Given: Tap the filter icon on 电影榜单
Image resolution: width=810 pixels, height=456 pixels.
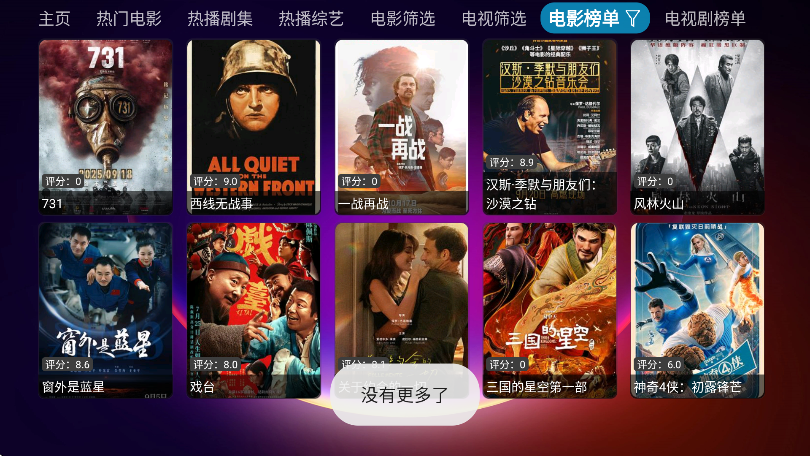Looking at the screenshot, I should coord(633,18).
